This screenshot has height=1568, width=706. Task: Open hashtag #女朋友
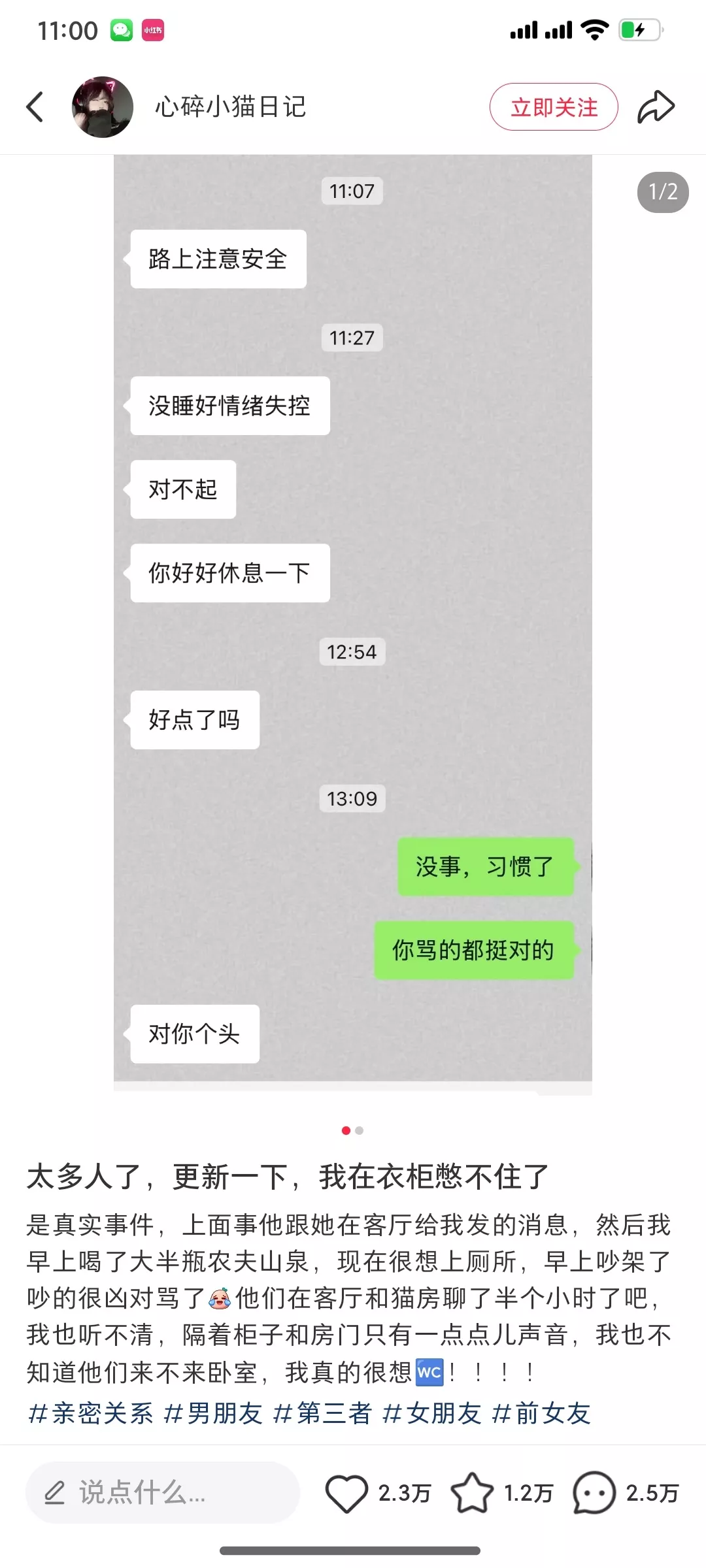pyautogui.click(x=432, y=1414)
